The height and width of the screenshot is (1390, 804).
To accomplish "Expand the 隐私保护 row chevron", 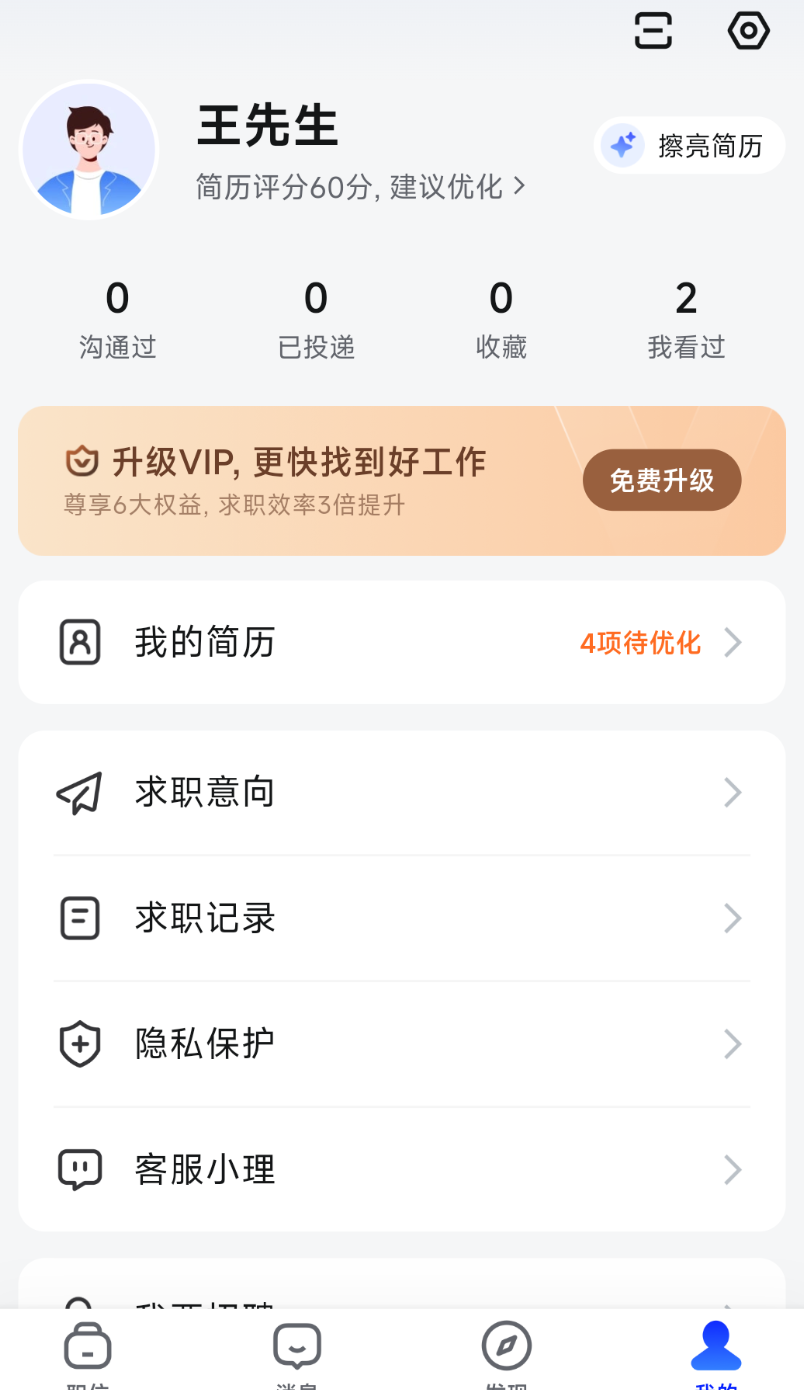I will pos(733,1044).
